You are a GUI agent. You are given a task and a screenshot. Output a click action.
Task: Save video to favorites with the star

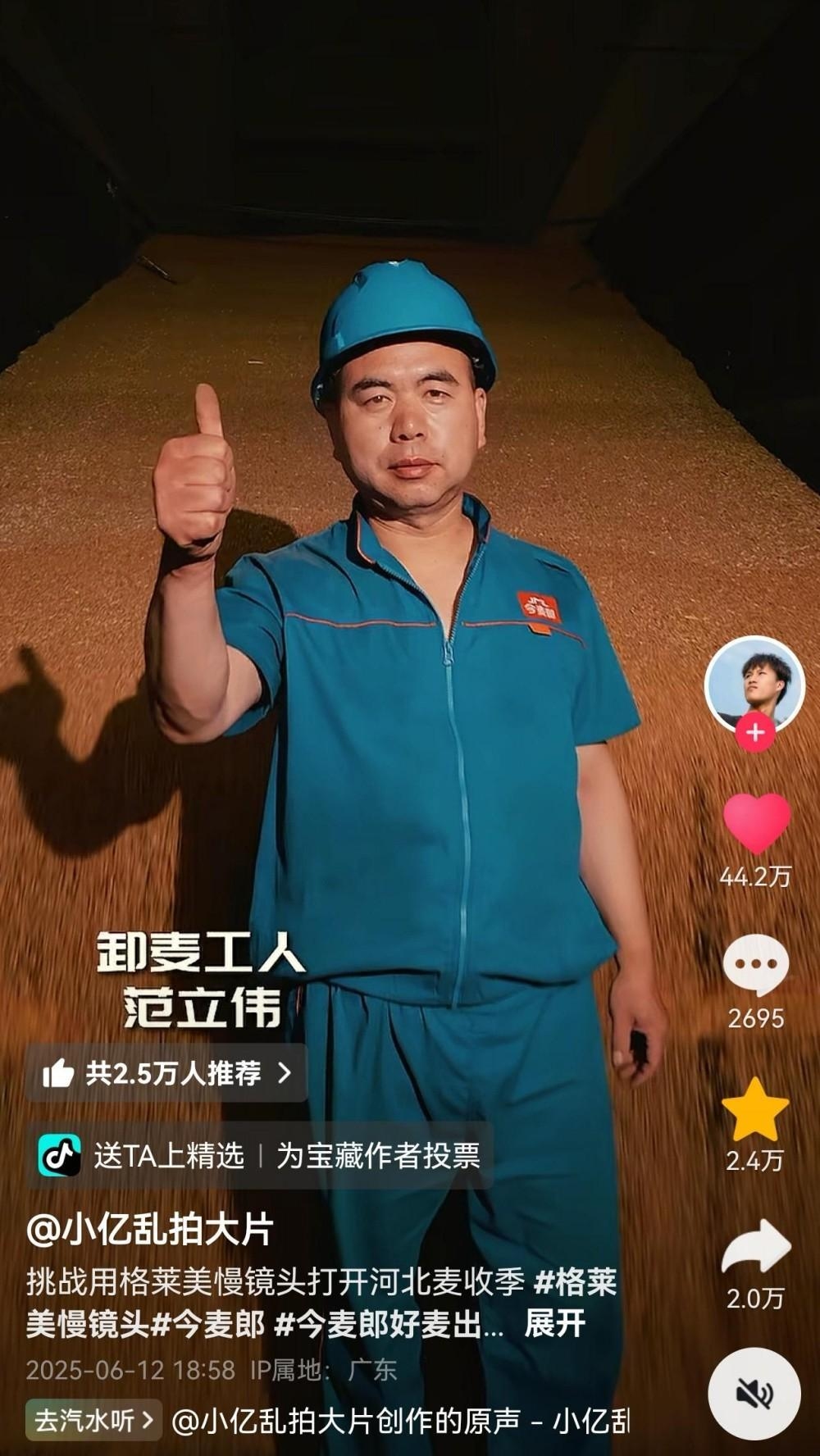click(755, 1110)
